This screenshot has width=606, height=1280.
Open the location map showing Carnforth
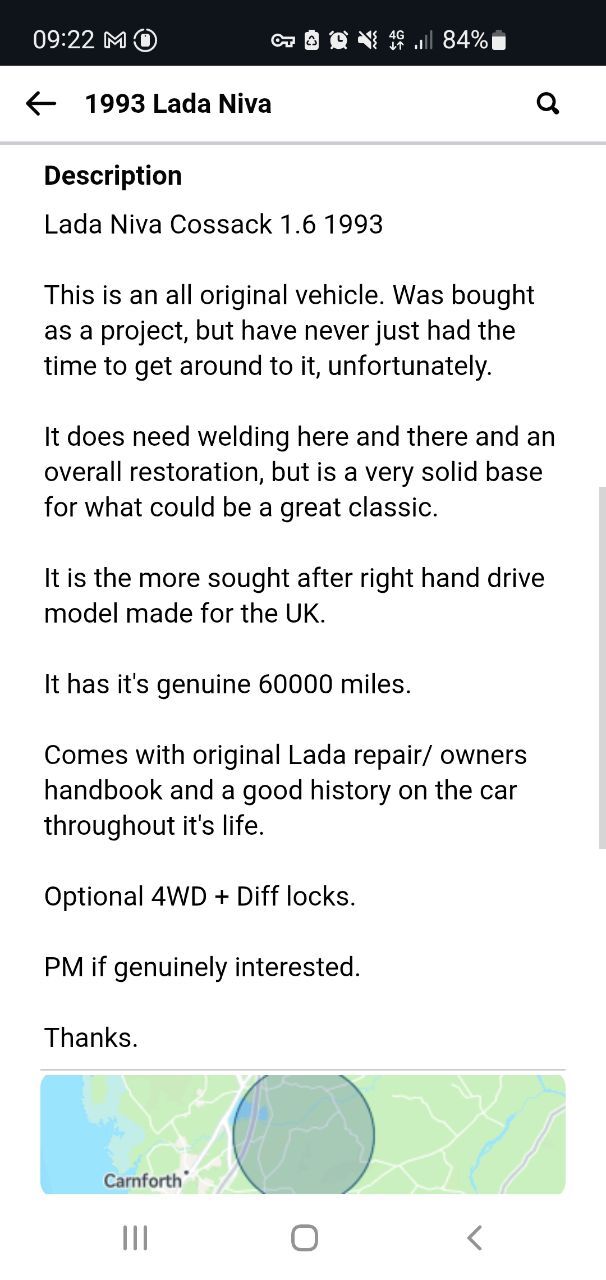(303, 1134)
